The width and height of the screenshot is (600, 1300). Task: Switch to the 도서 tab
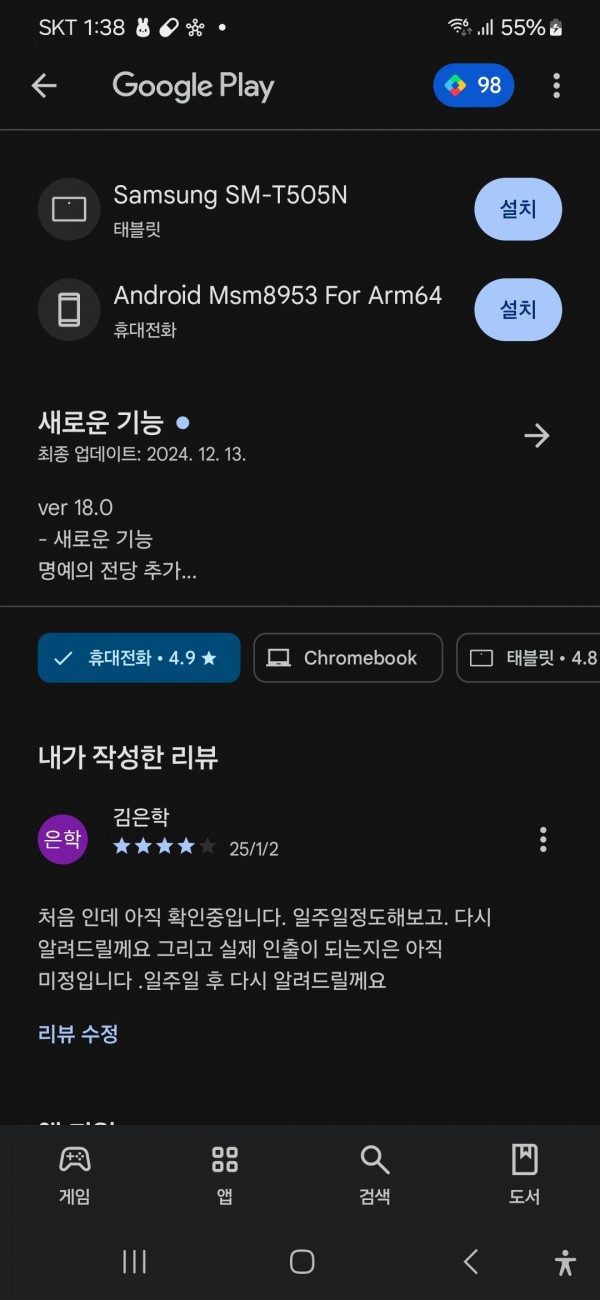coord(525,1175)
